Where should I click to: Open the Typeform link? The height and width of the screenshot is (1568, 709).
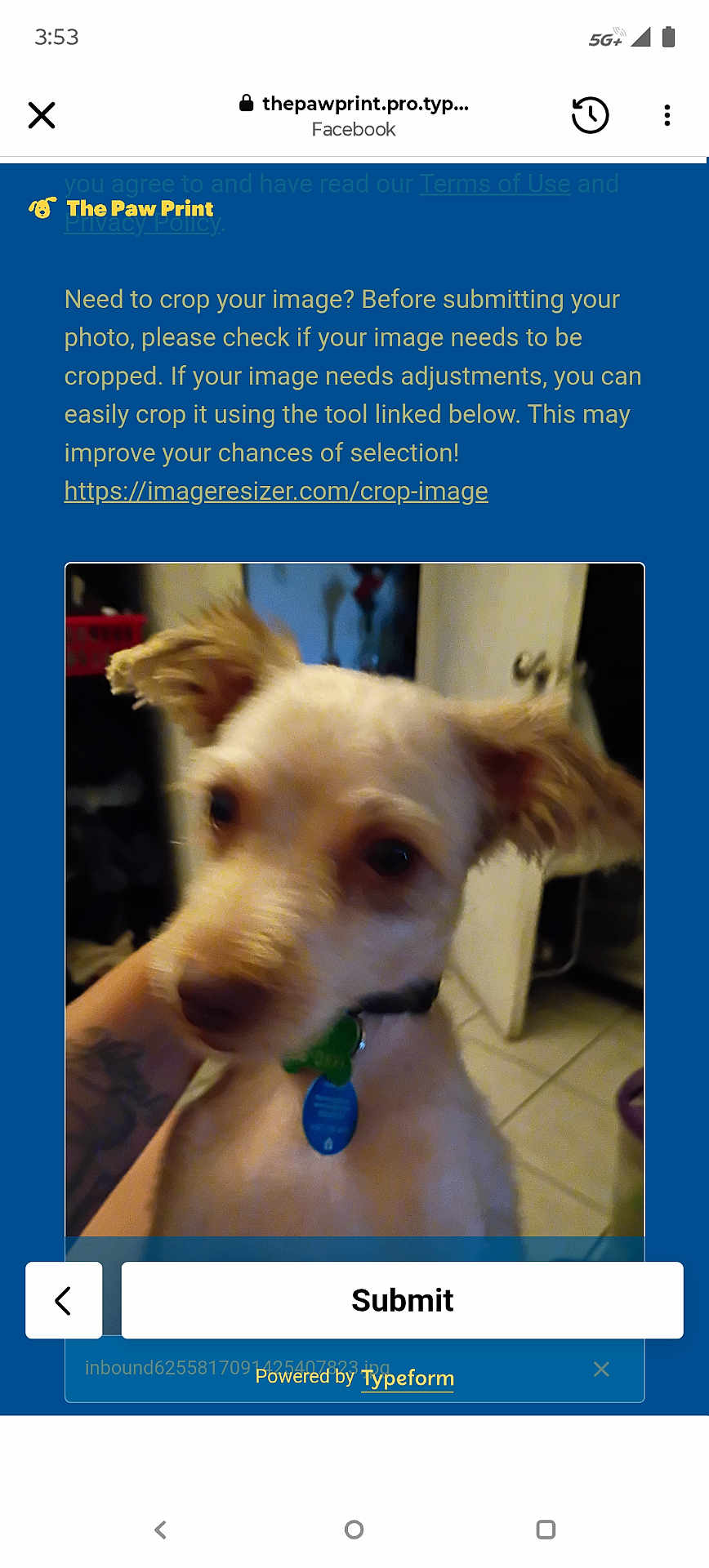click(x=408, y=1379)
